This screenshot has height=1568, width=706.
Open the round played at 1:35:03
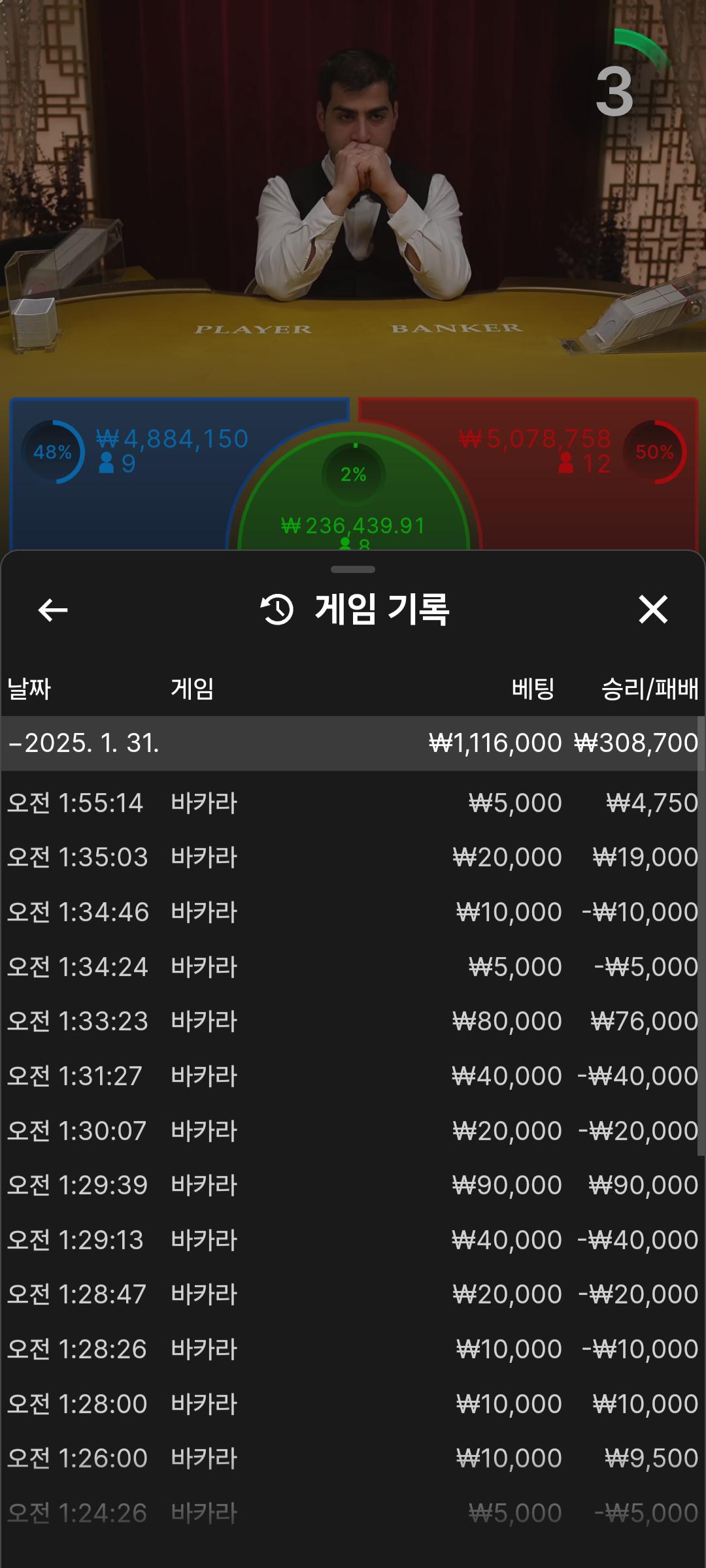click(353, 857)
